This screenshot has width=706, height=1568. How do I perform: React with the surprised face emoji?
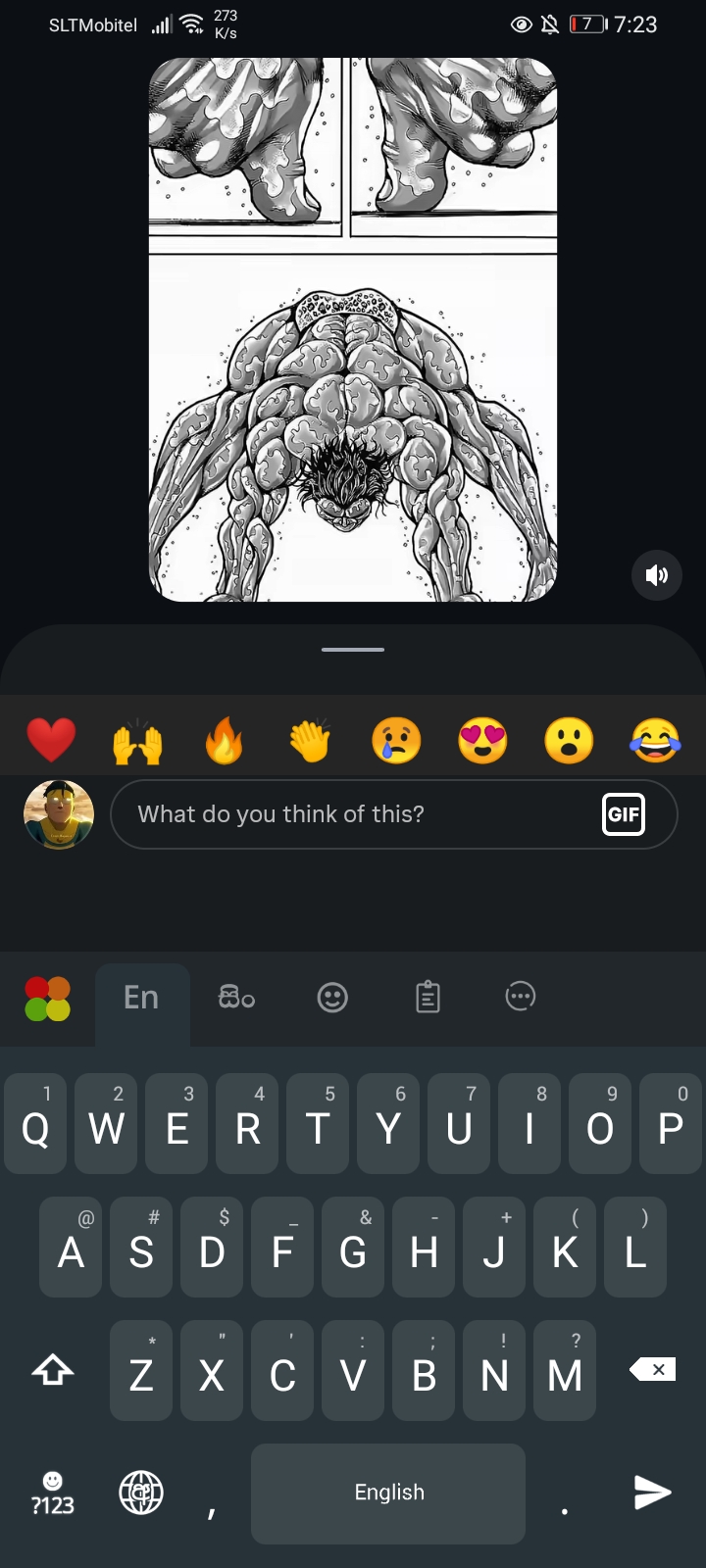(569, 741)
